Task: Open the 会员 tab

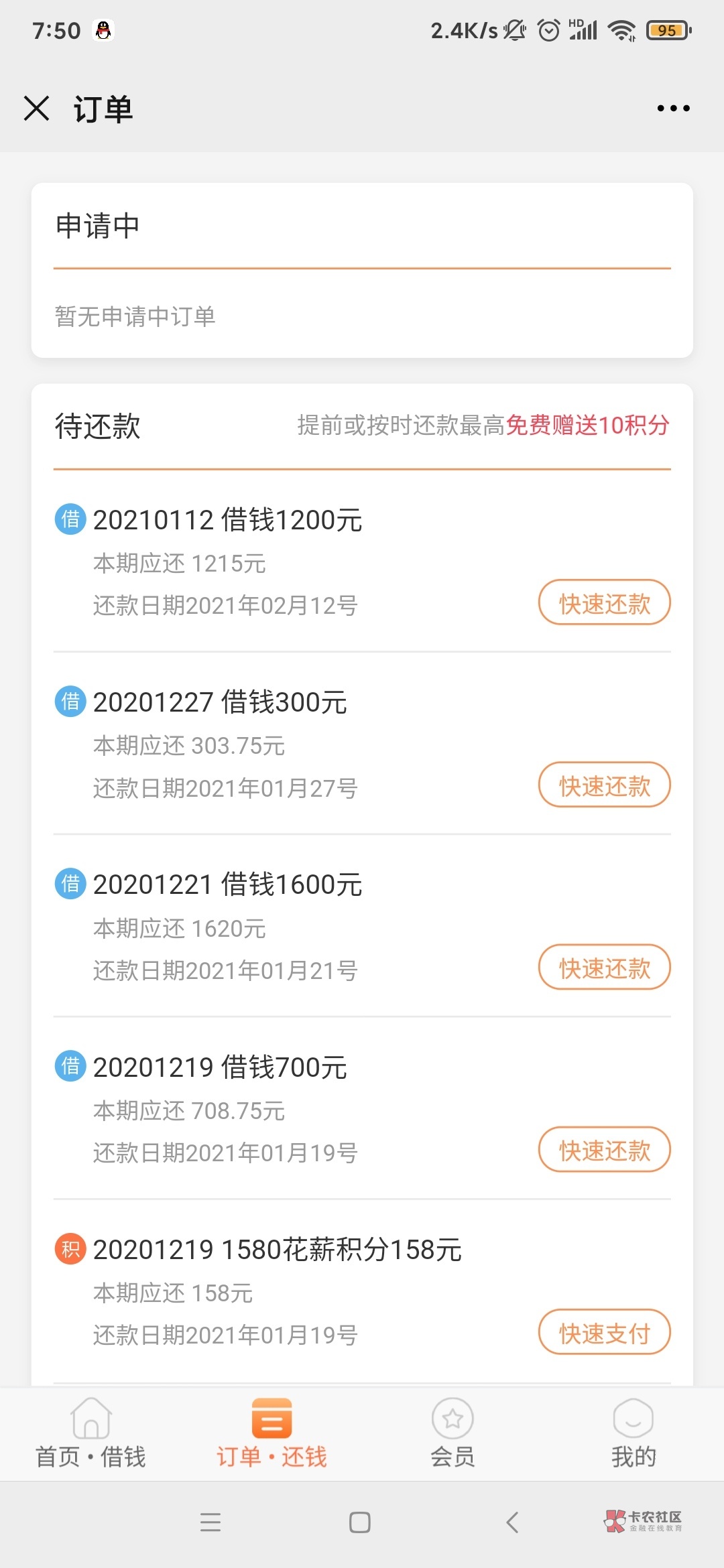Action: coord(452,1434)
